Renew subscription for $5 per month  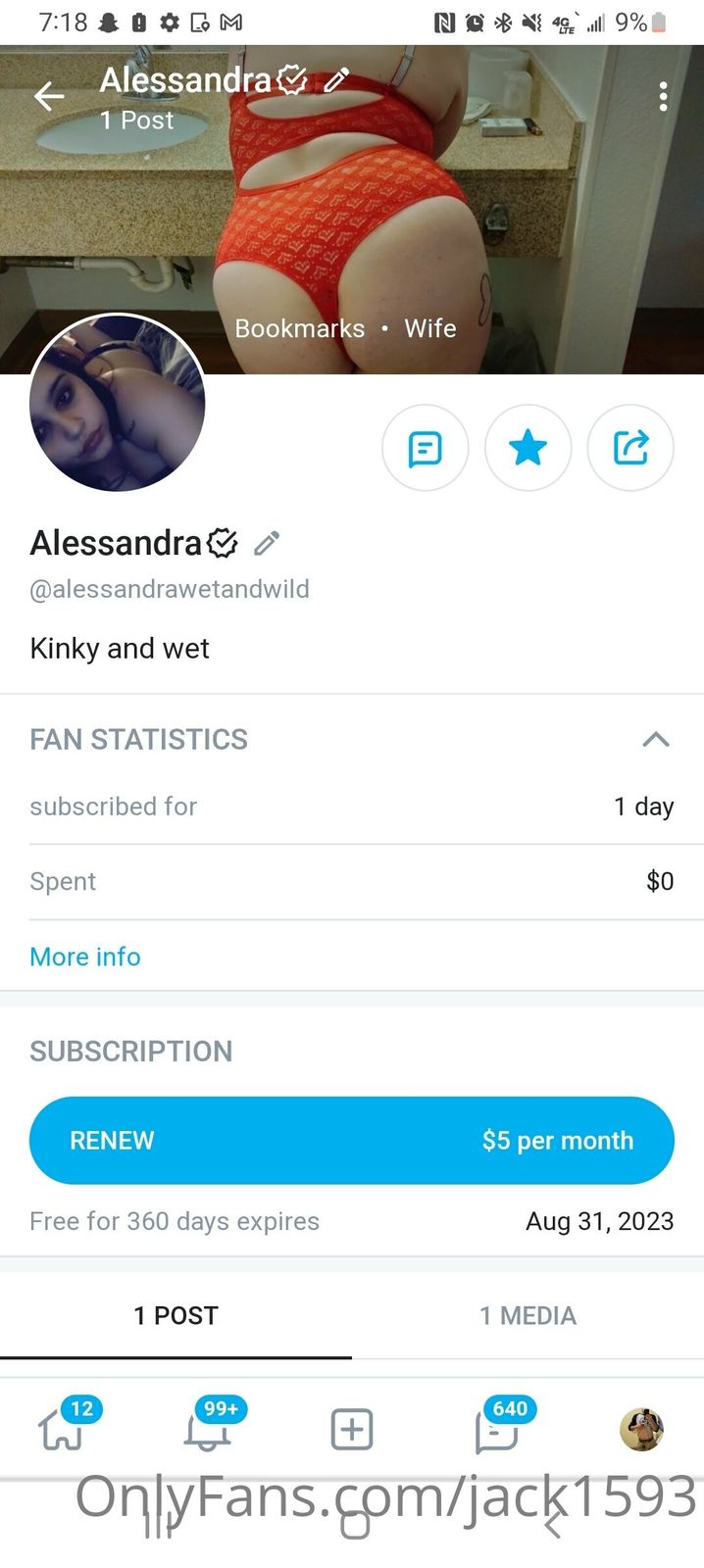(352, 1141)
